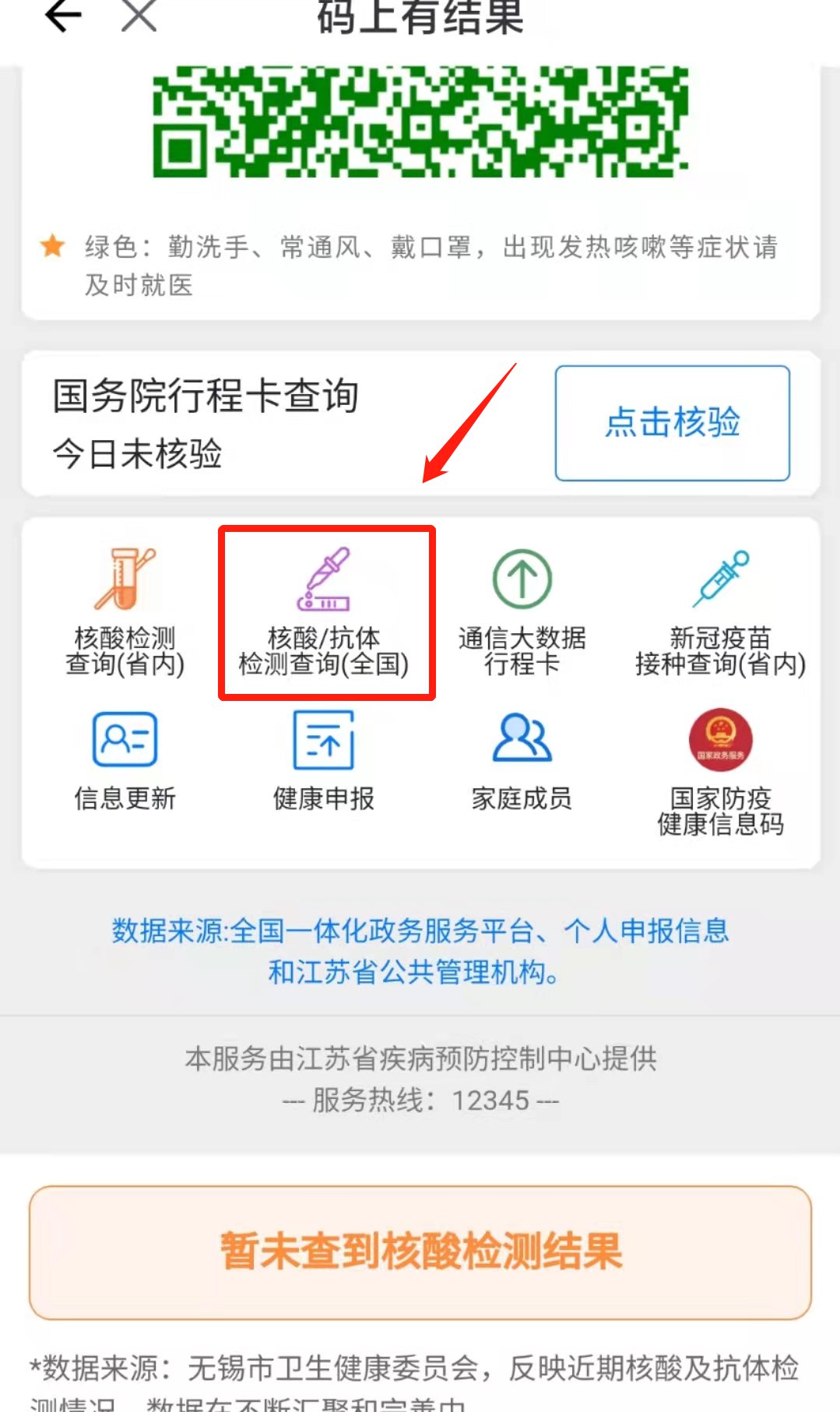Open 国家防疫健康信息码
Viewport: 840px width, 1412px height.
pyautogui.click(x=720, y=771)
